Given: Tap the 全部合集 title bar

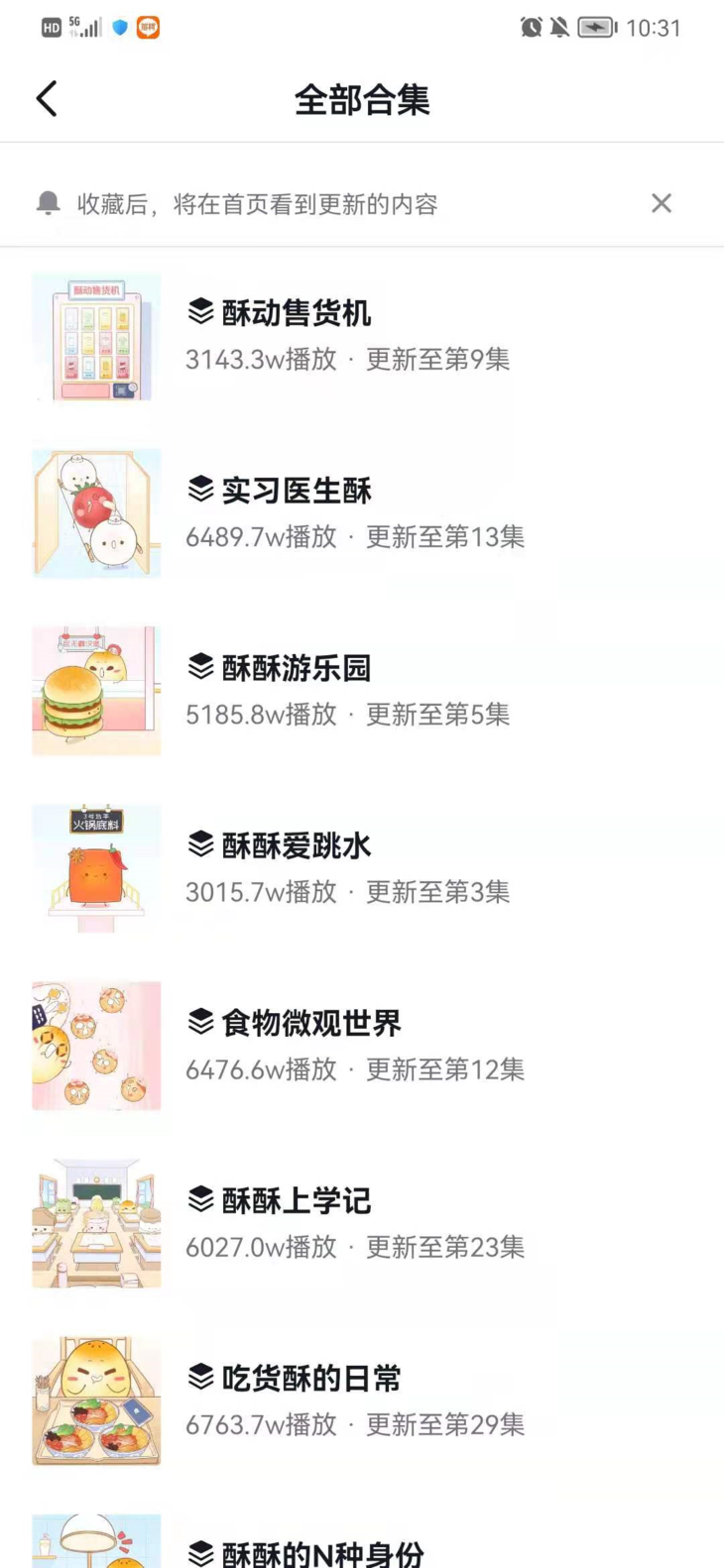Looking at the screenshot, I should (362, 98).
